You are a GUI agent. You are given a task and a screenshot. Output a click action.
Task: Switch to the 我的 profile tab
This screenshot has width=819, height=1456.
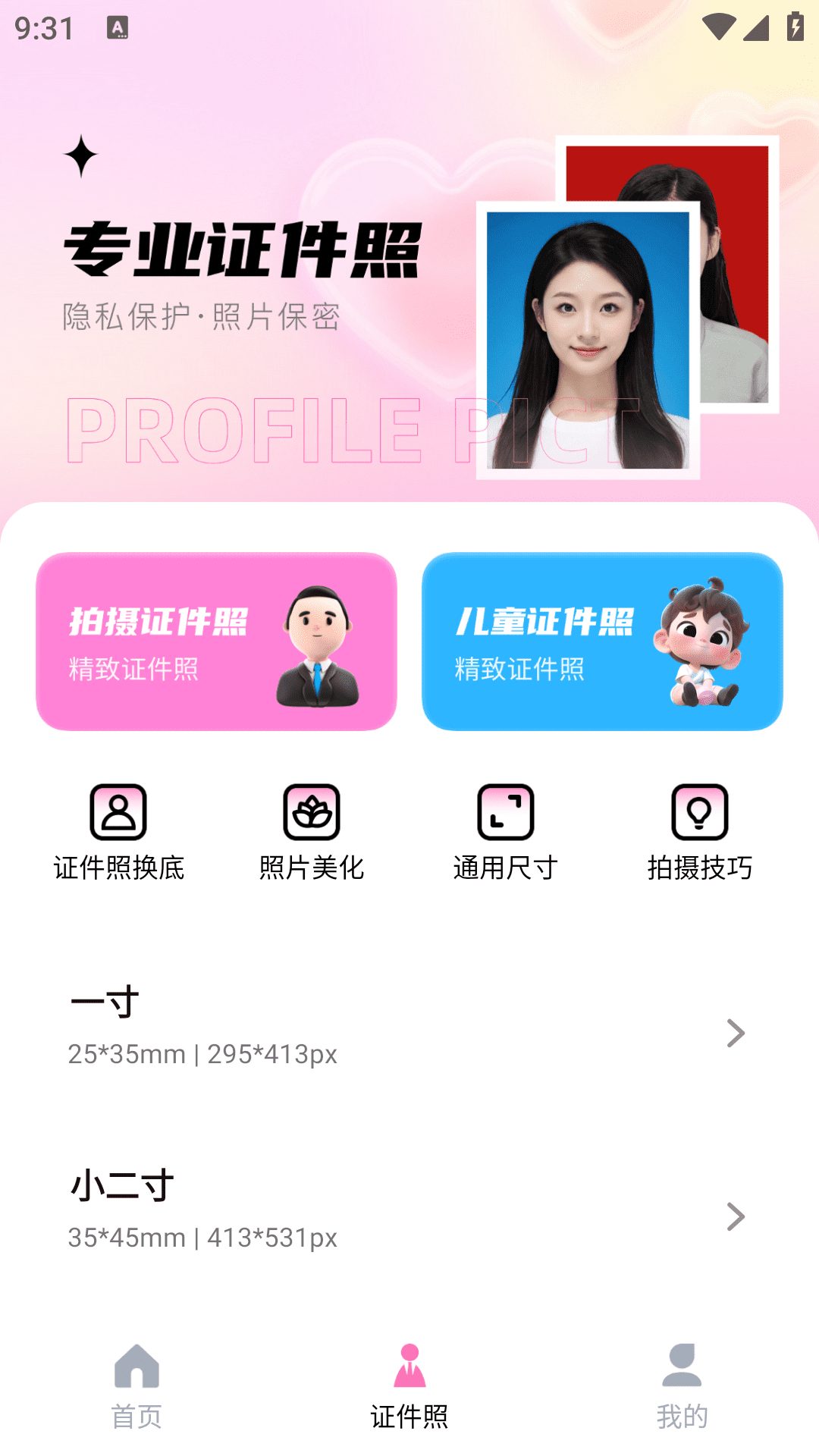[x=682, y=1385]
